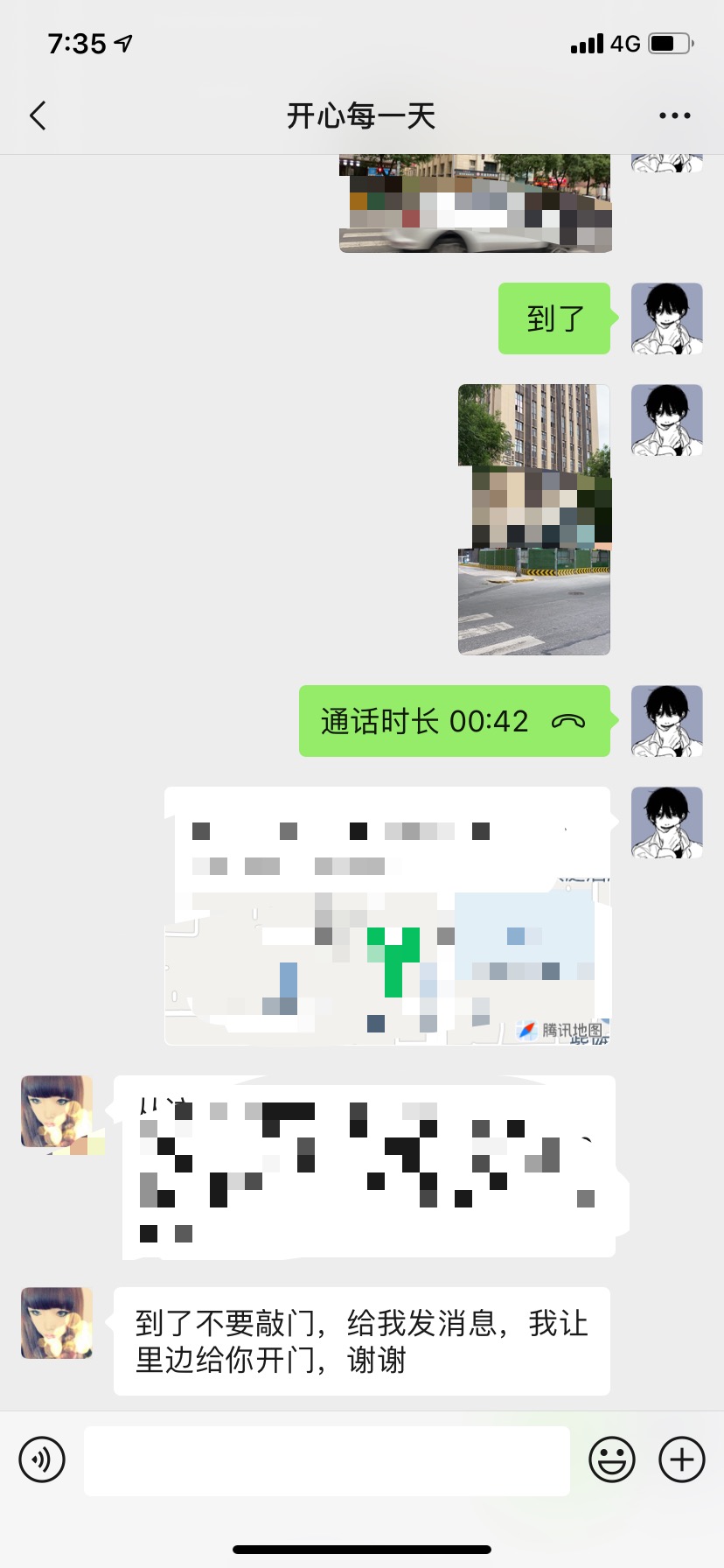Redial from the 通话时长 00:42 bubble
The image size is (724, 1568).
coord(455,721)
